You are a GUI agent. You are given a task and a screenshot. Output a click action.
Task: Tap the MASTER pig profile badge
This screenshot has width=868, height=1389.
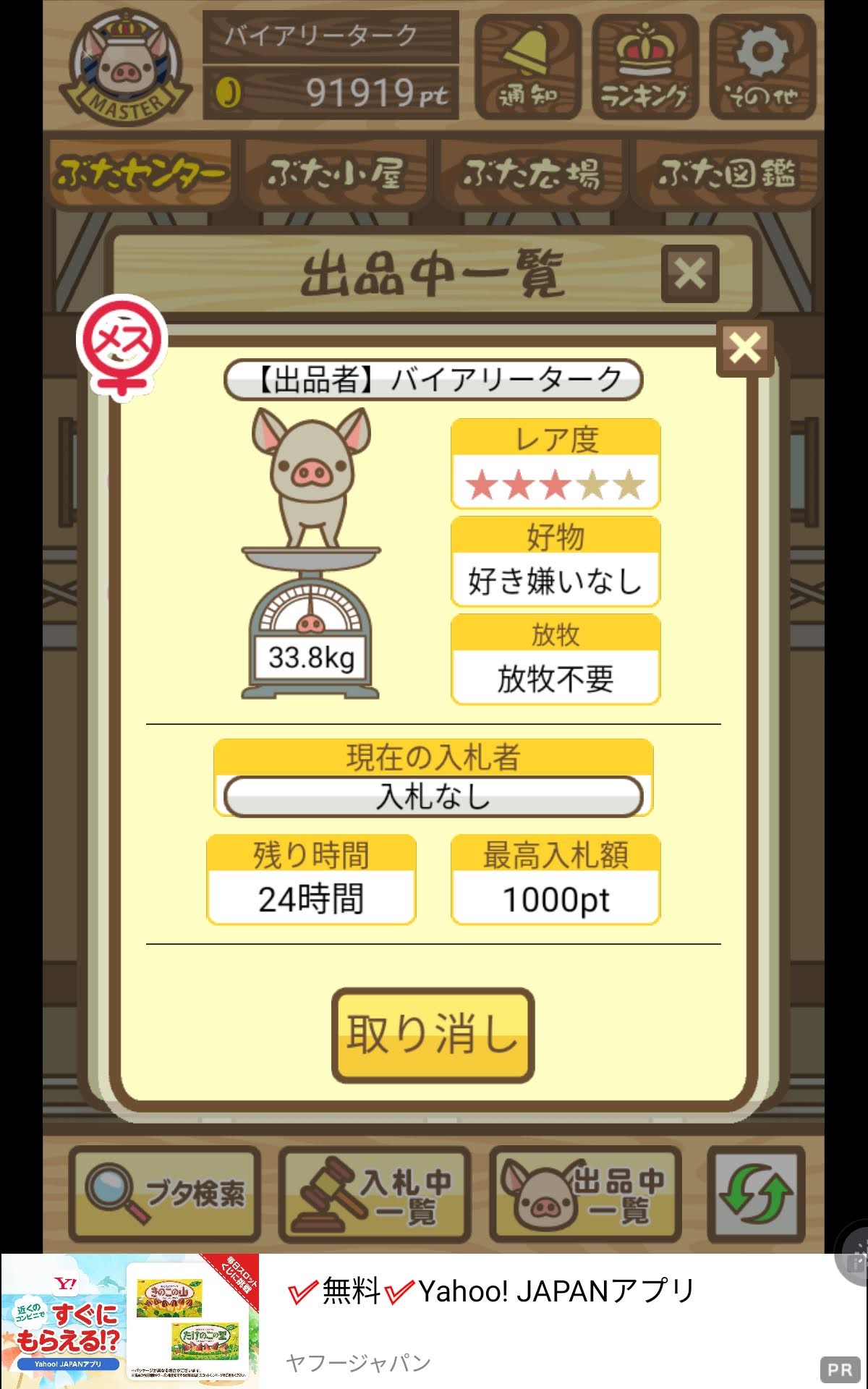tap(126, 69)
